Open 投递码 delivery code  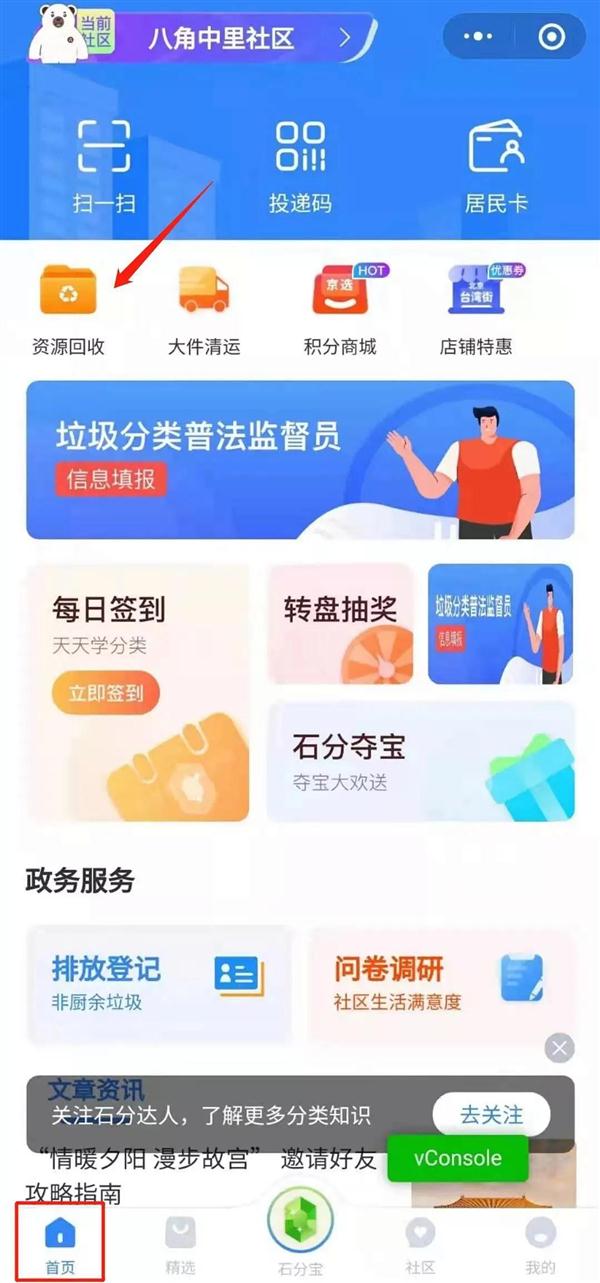(x=300, y=166)
